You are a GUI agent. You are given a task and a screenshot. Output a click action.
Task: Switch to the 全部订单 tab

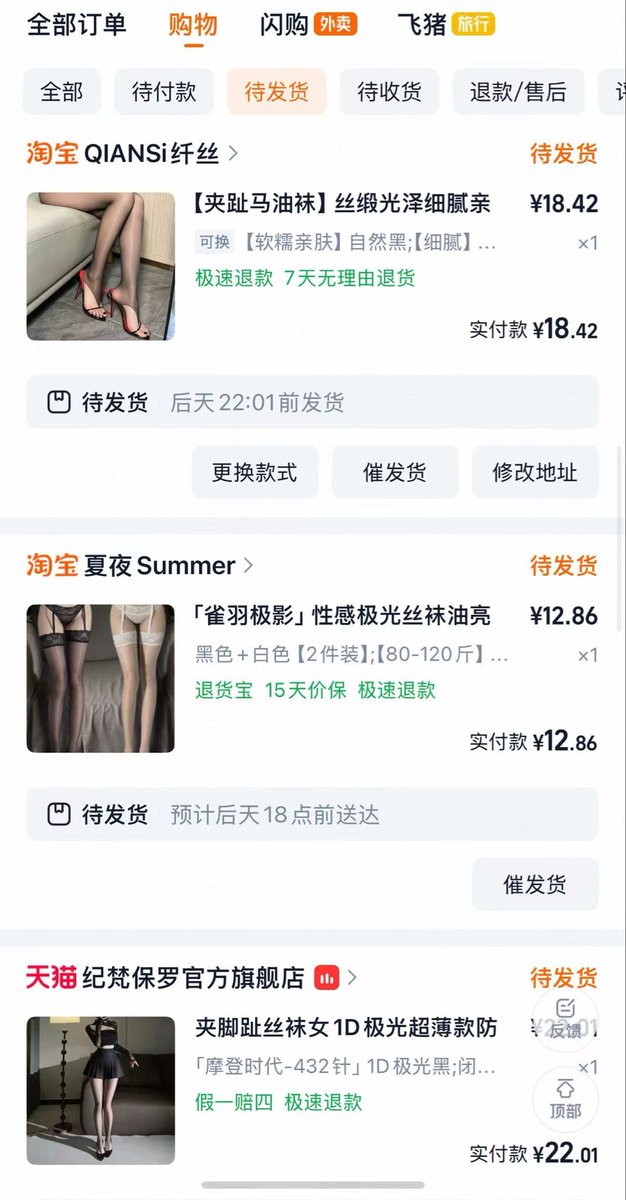(77, 24)
